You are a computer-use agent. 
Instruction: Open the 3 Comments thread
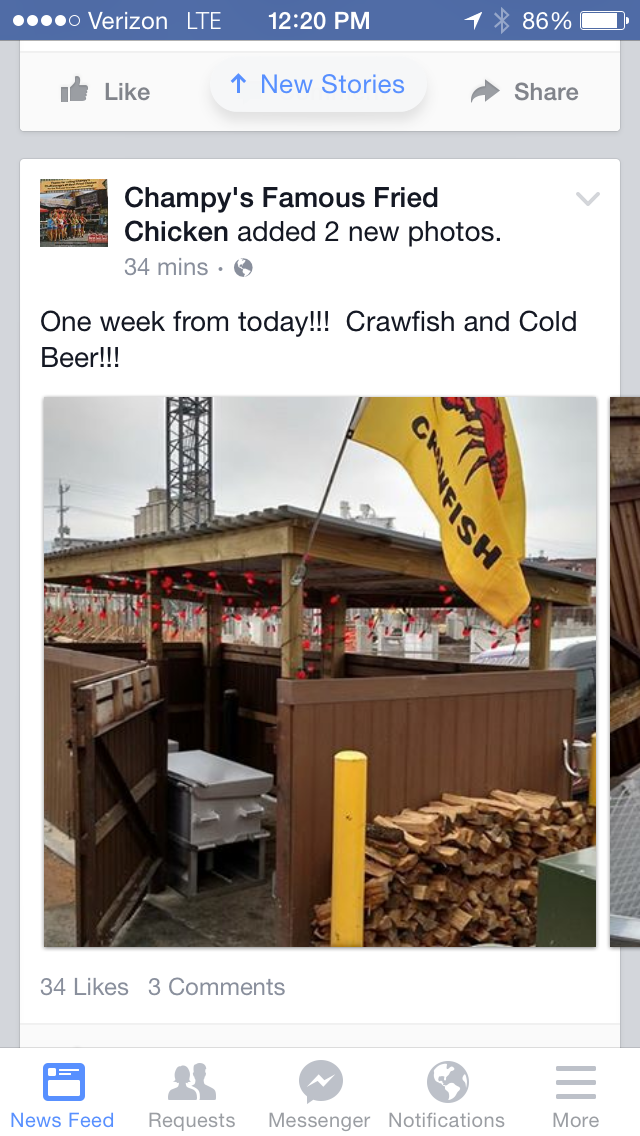[216, 987]
